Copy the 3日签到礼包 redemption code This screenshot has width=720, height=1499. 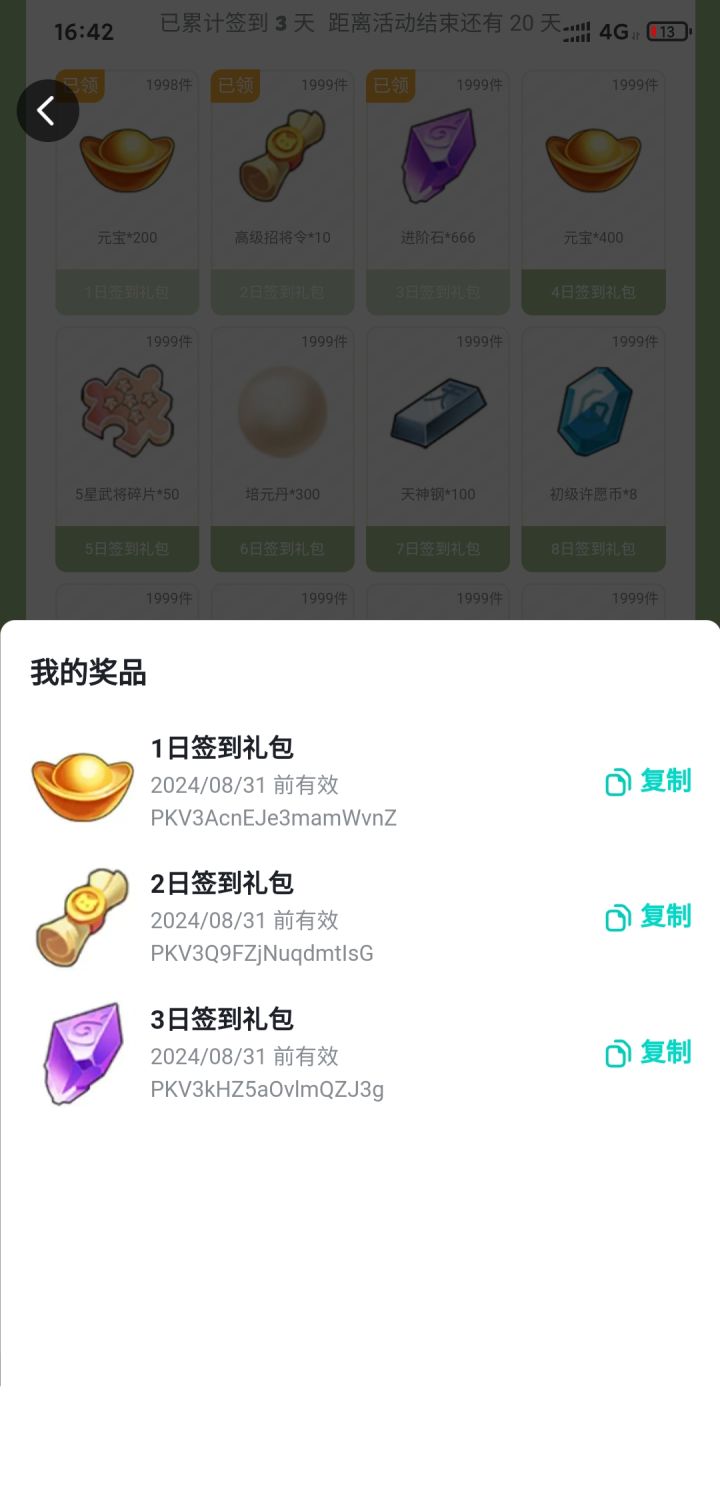(x=648, y=1053)
